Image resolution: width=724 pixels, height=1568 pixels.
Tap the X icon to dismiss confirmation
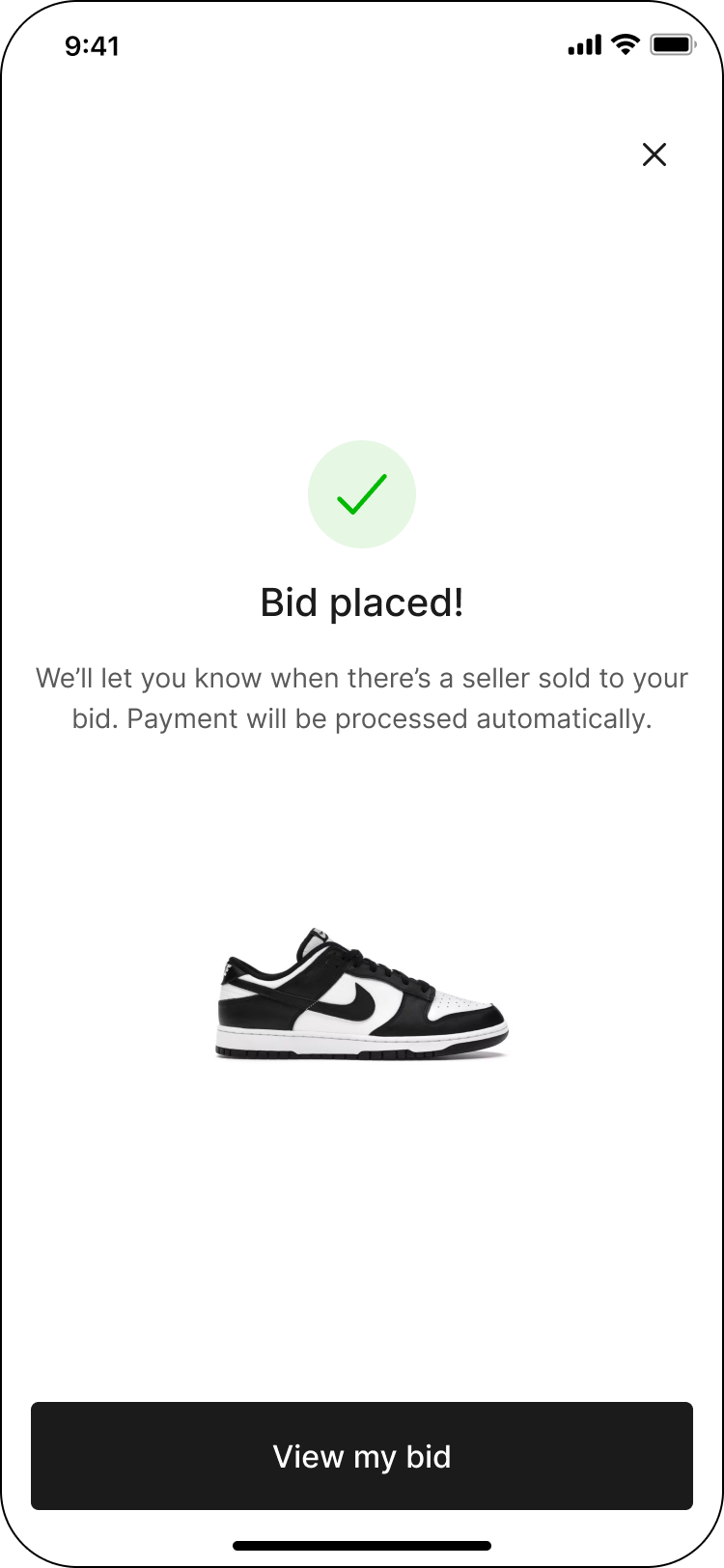click(654, 154)
